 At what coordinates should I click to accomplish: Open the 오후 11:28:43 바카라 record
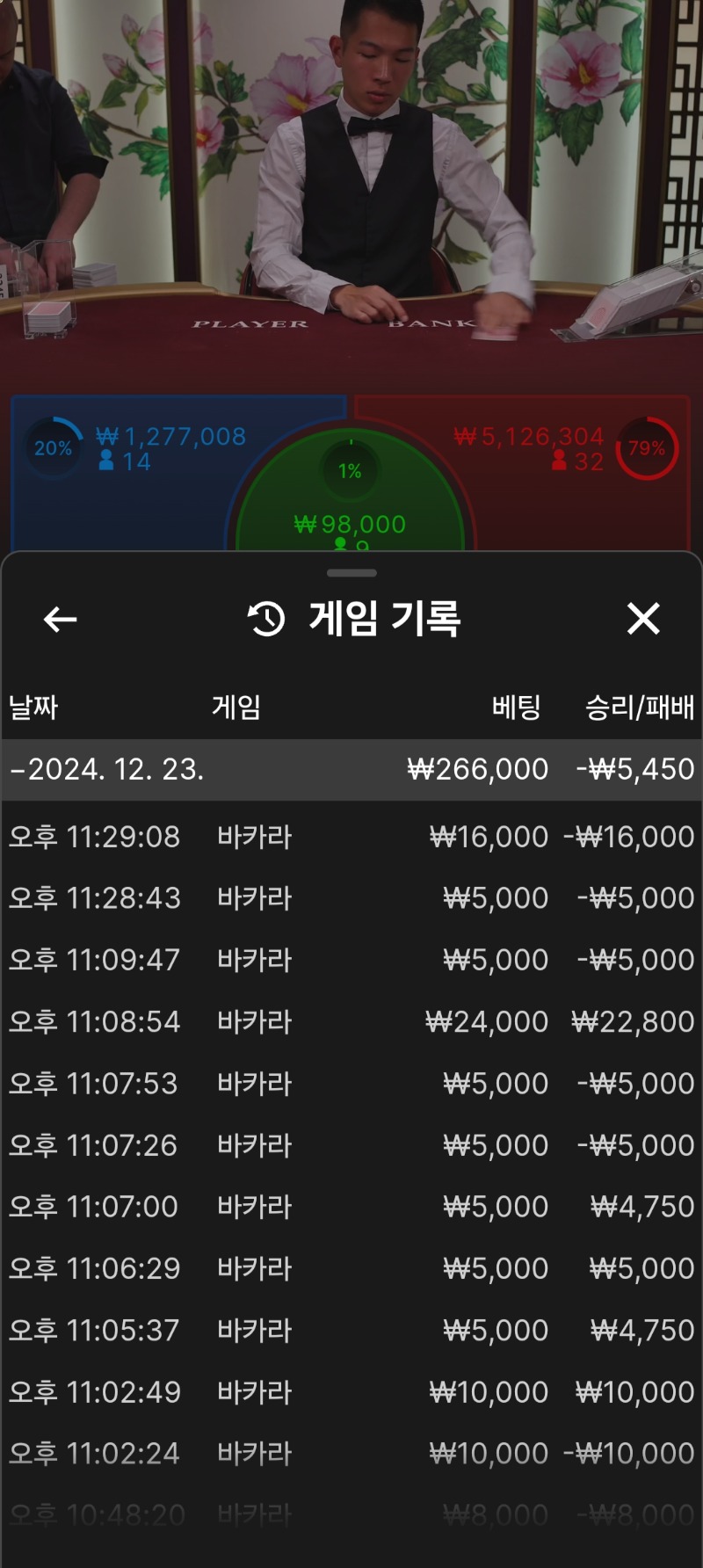point(351,898)
